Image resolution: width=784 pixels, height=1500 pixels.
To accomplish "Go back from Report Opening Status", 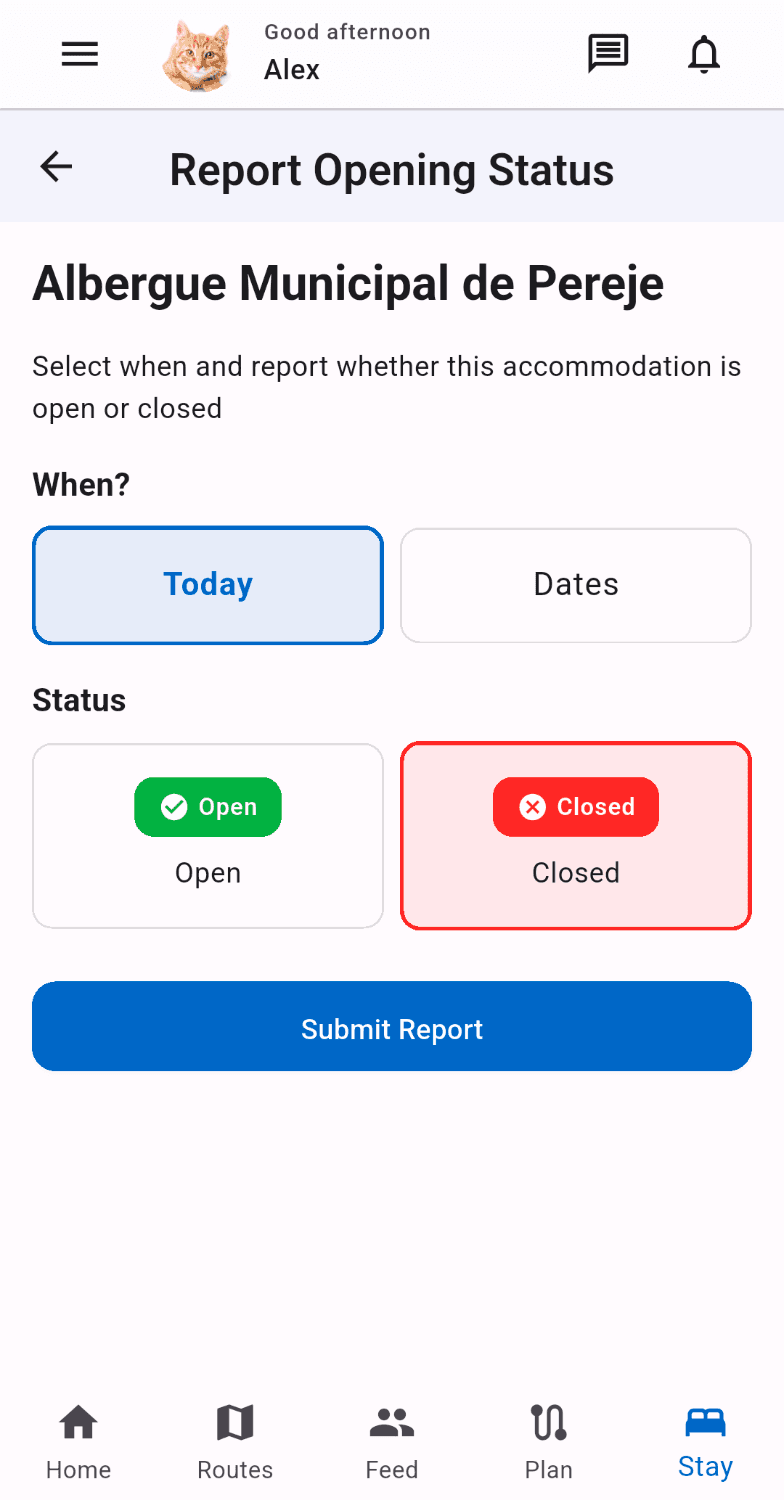I will point(57,168).
